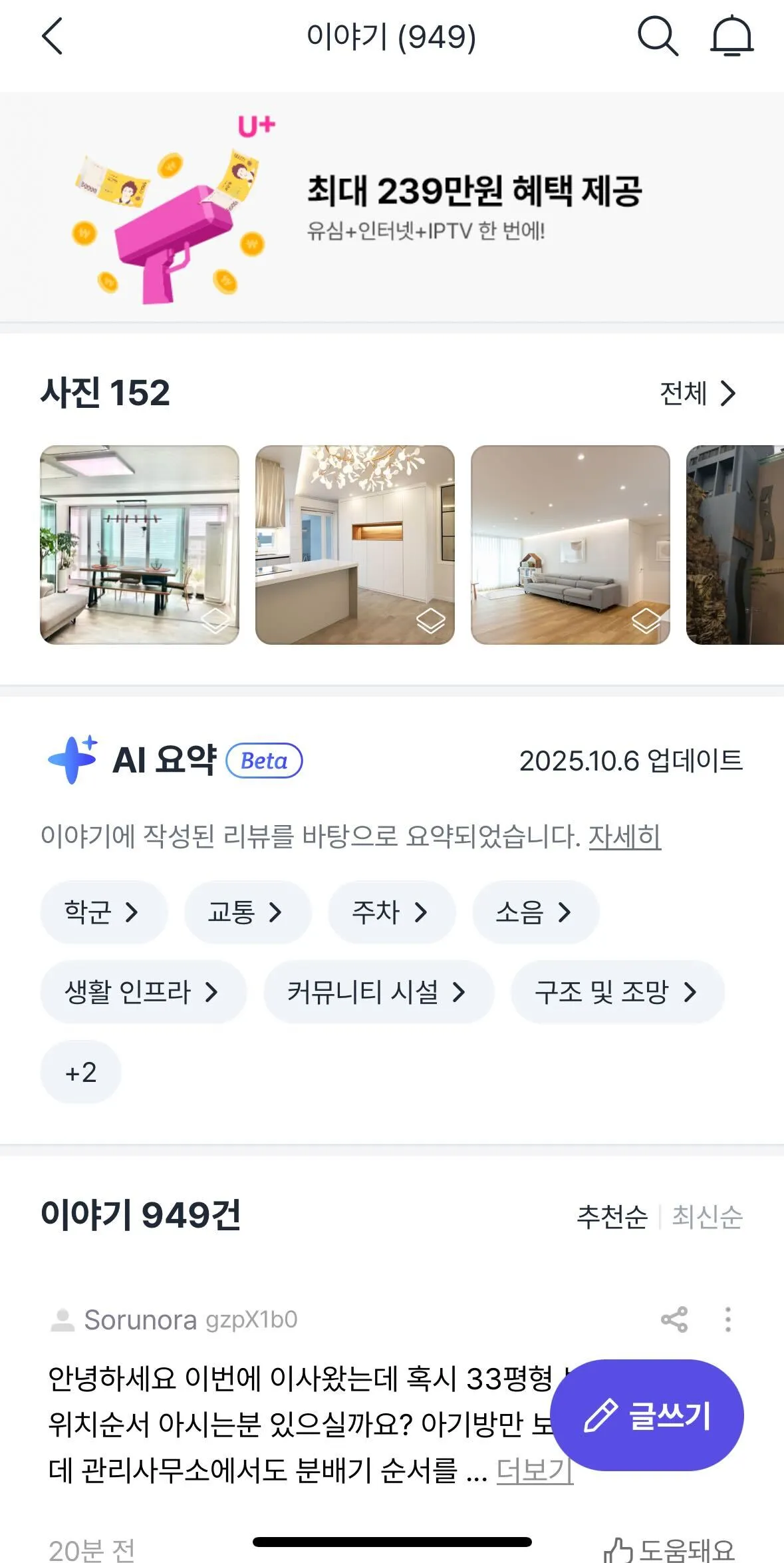Open the notifications bell
The image size is (784, 1563).
coord(731,36)
